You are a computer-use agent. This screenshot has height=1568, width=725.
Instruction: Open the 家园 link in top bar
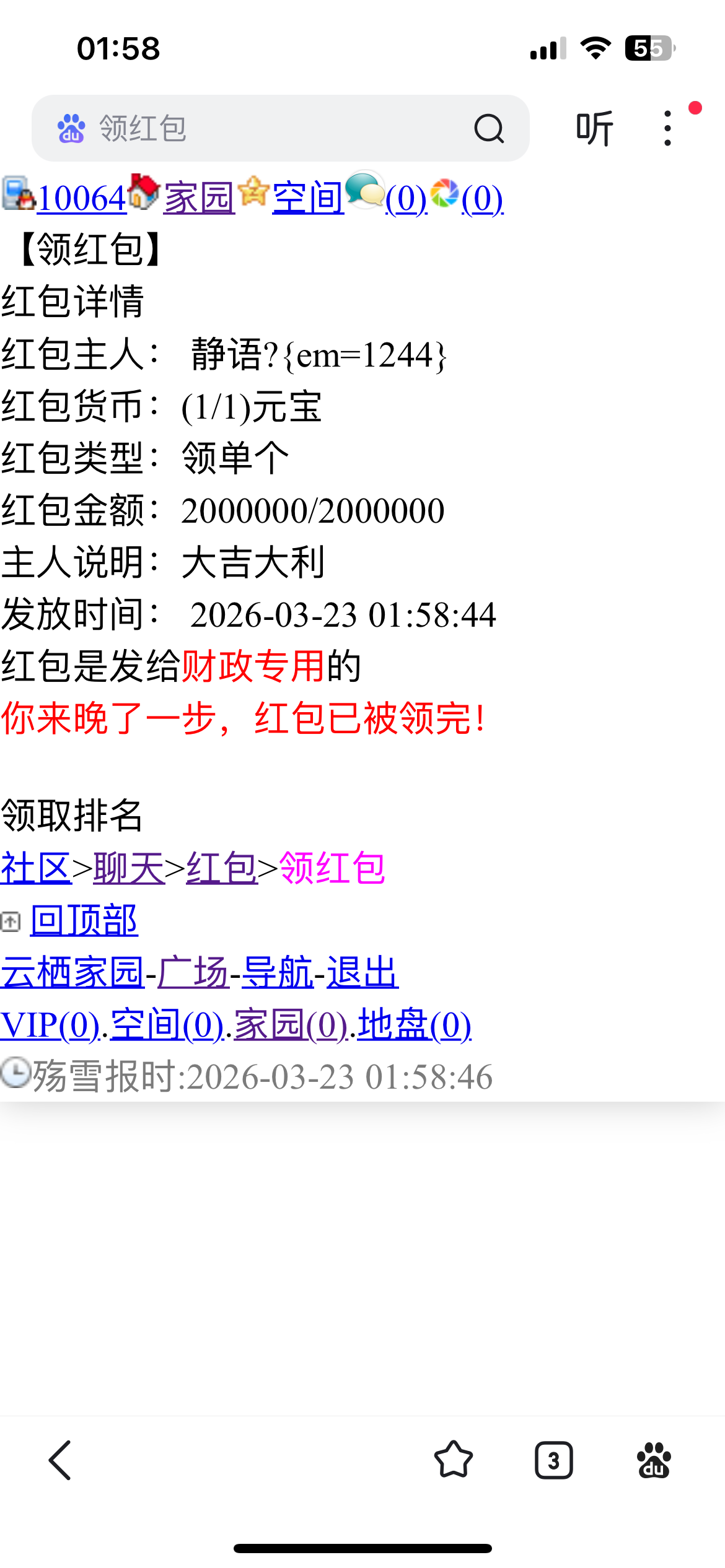(199, 199)
